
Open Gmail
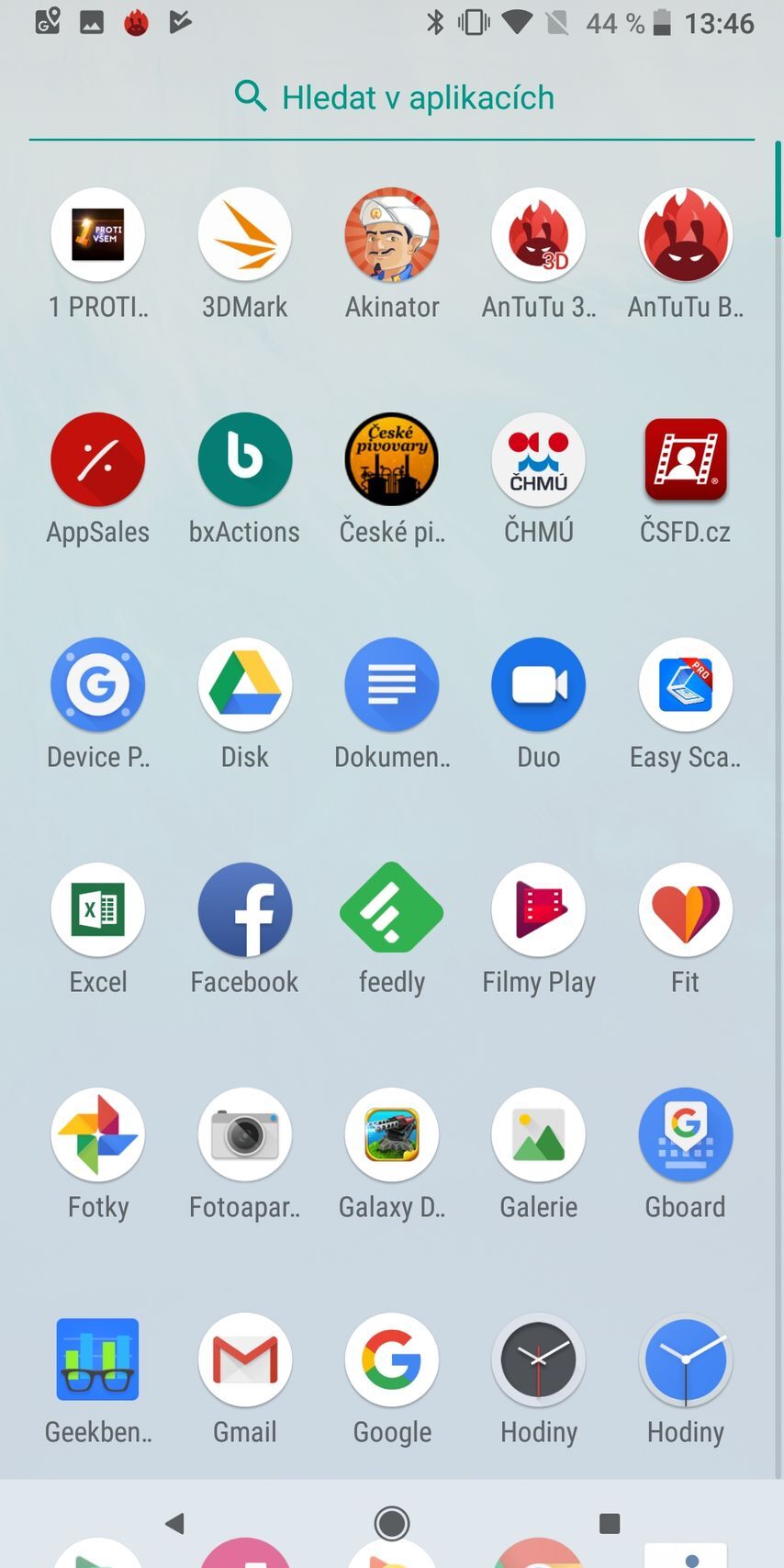[245, 1359]
